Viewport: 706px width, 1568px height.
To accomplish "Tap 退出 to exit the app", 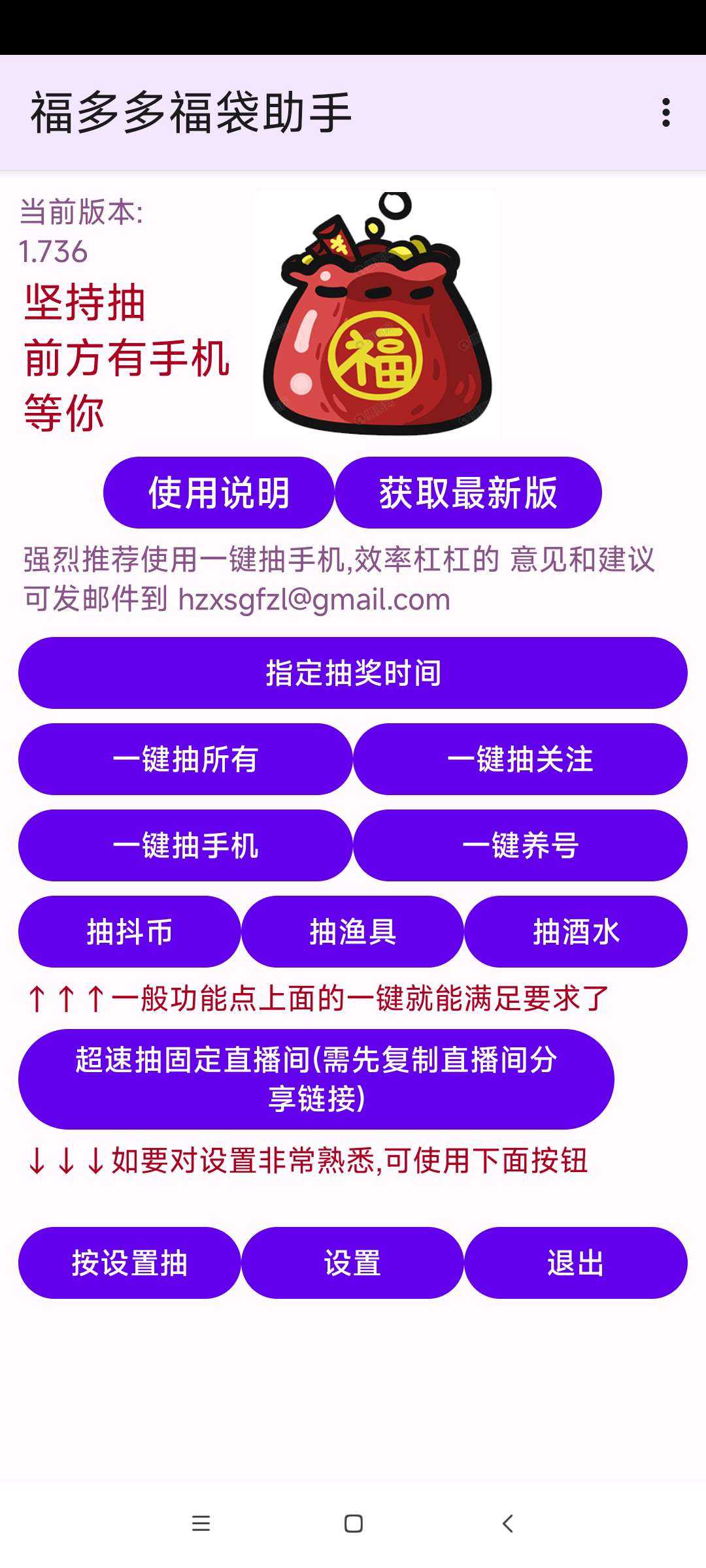I will click(576, 1263).
